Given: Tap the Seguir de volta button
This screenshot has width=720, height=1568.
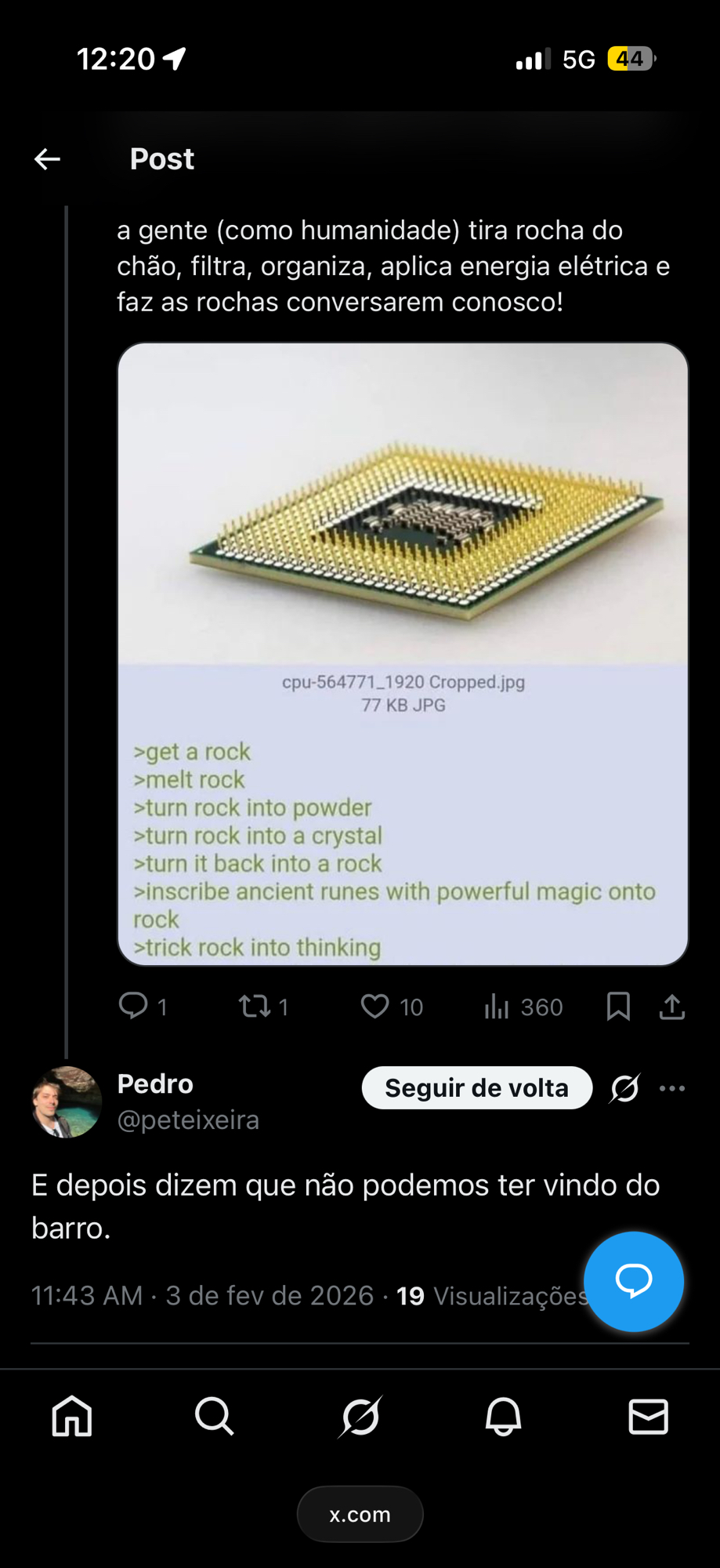Looking at the screenshot, I should coord(476,1088).
